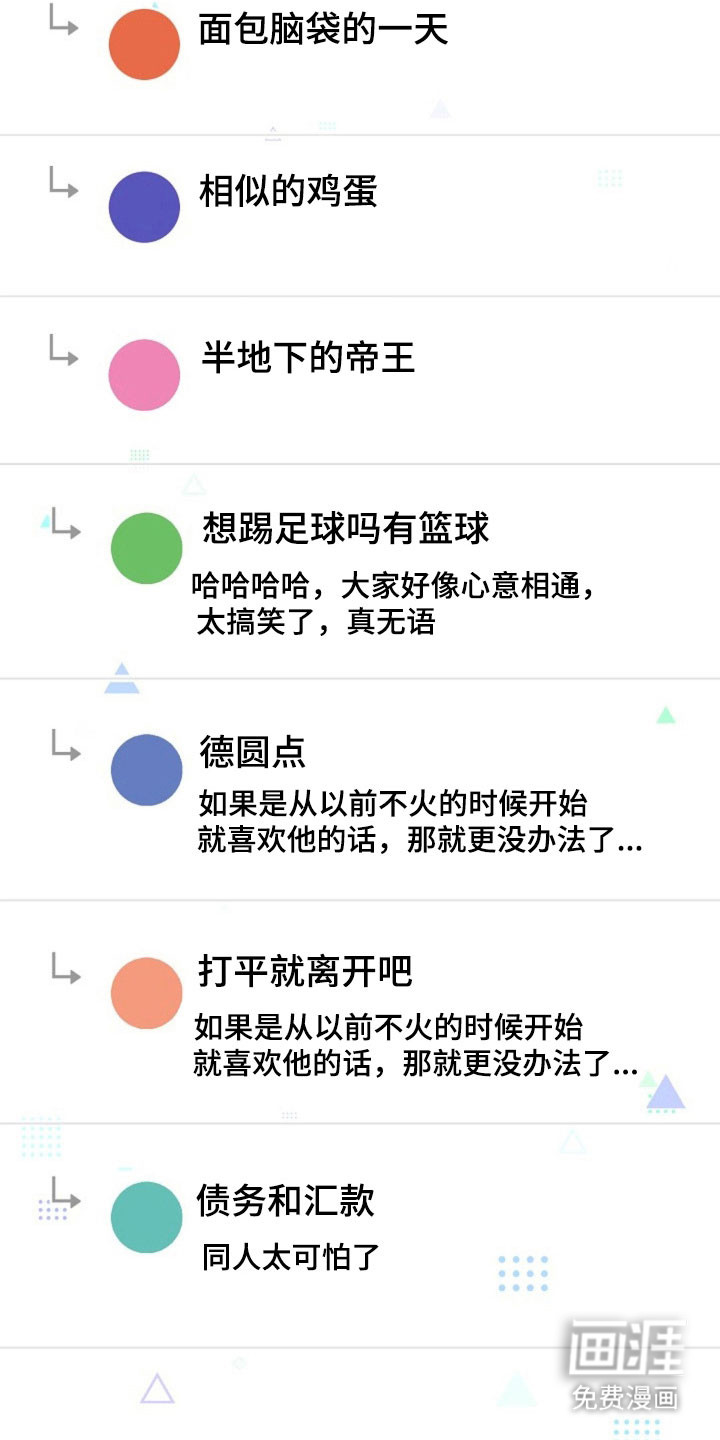
Task: Open the profile avatar of 面包脑袋的一天
Action: [x=144, y=43]
